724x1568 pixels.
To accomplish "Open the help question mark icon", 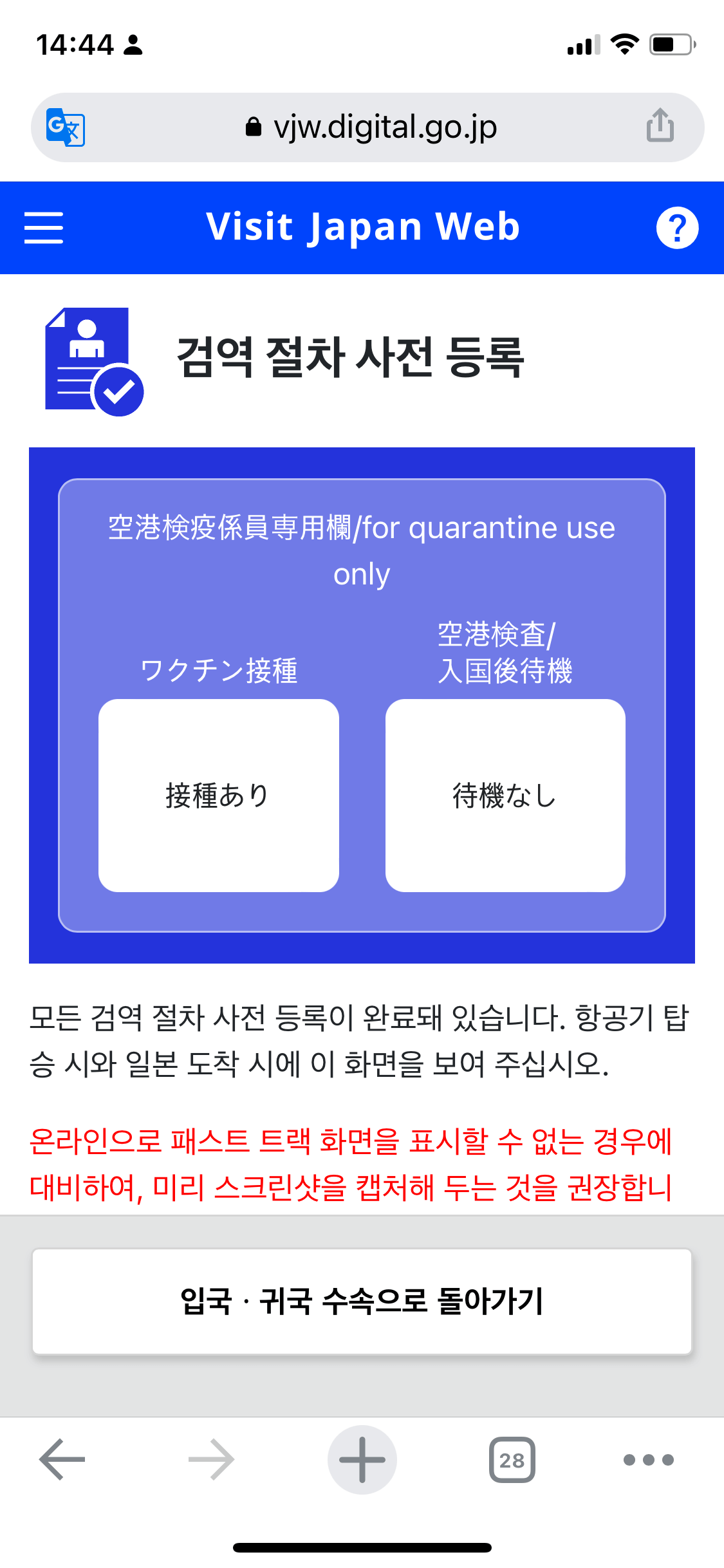I will pos(678,227).
